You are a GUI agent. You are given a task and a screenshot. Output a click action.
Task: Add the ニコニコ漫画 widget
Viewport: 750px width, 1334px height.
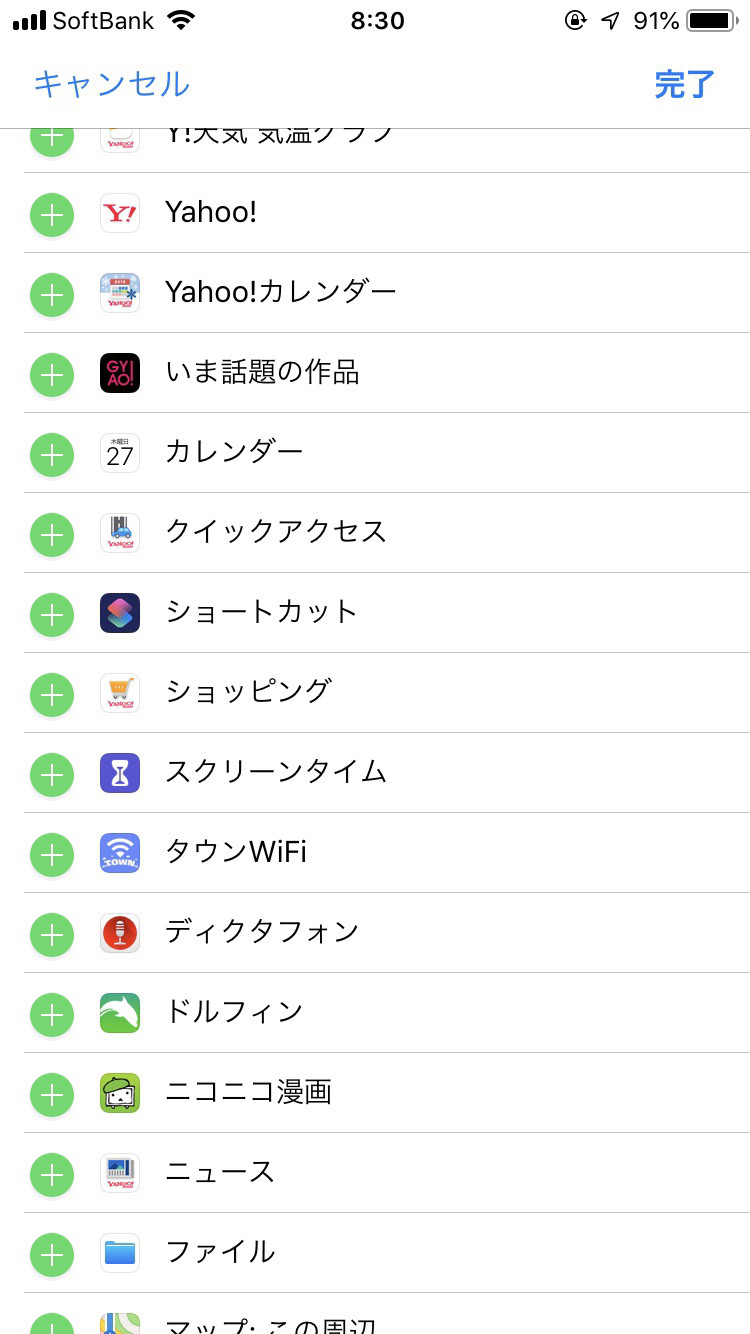point(52,1093)
